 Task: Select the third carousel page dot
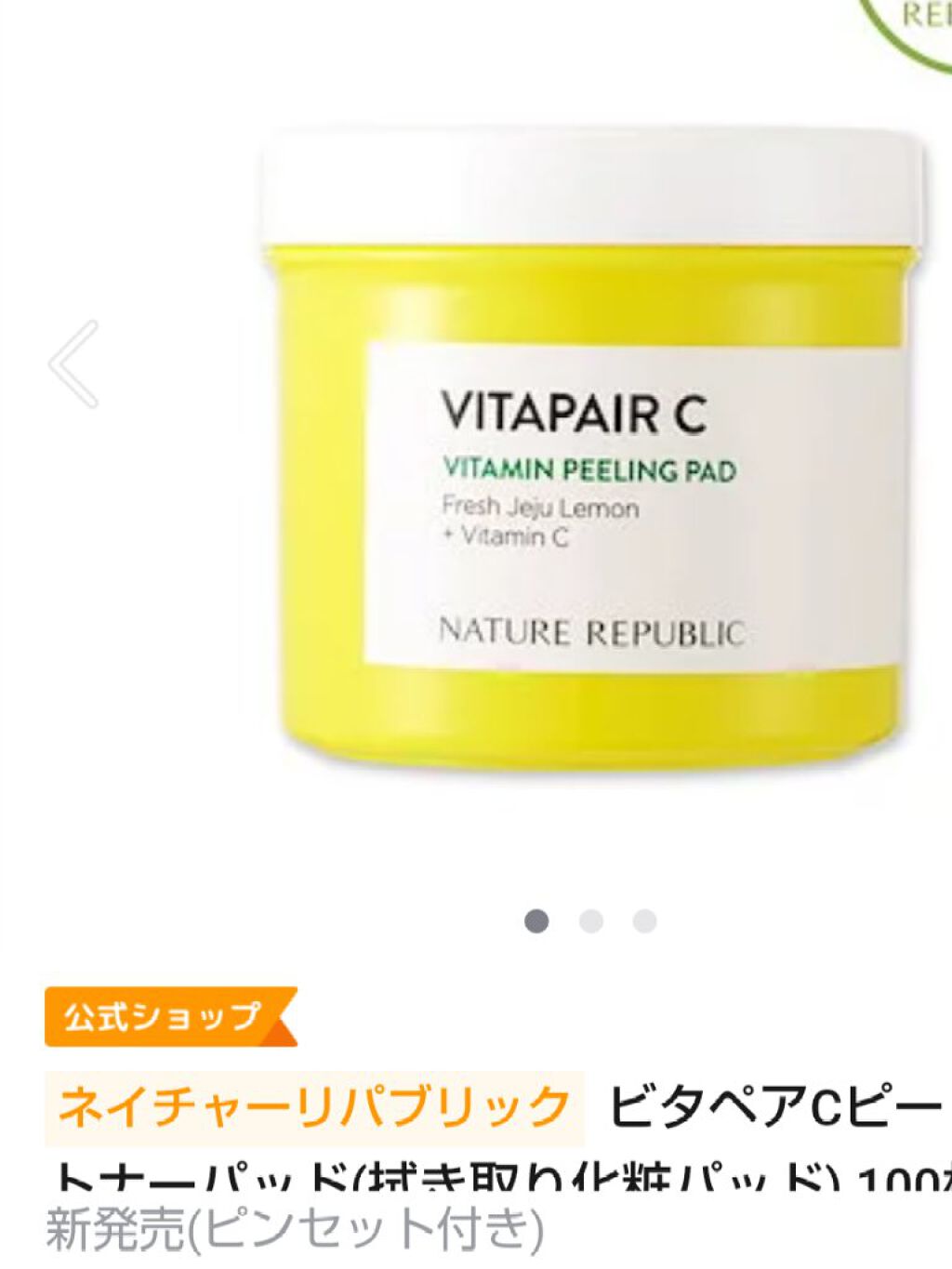pyautogui.click(x=644, y=921)
